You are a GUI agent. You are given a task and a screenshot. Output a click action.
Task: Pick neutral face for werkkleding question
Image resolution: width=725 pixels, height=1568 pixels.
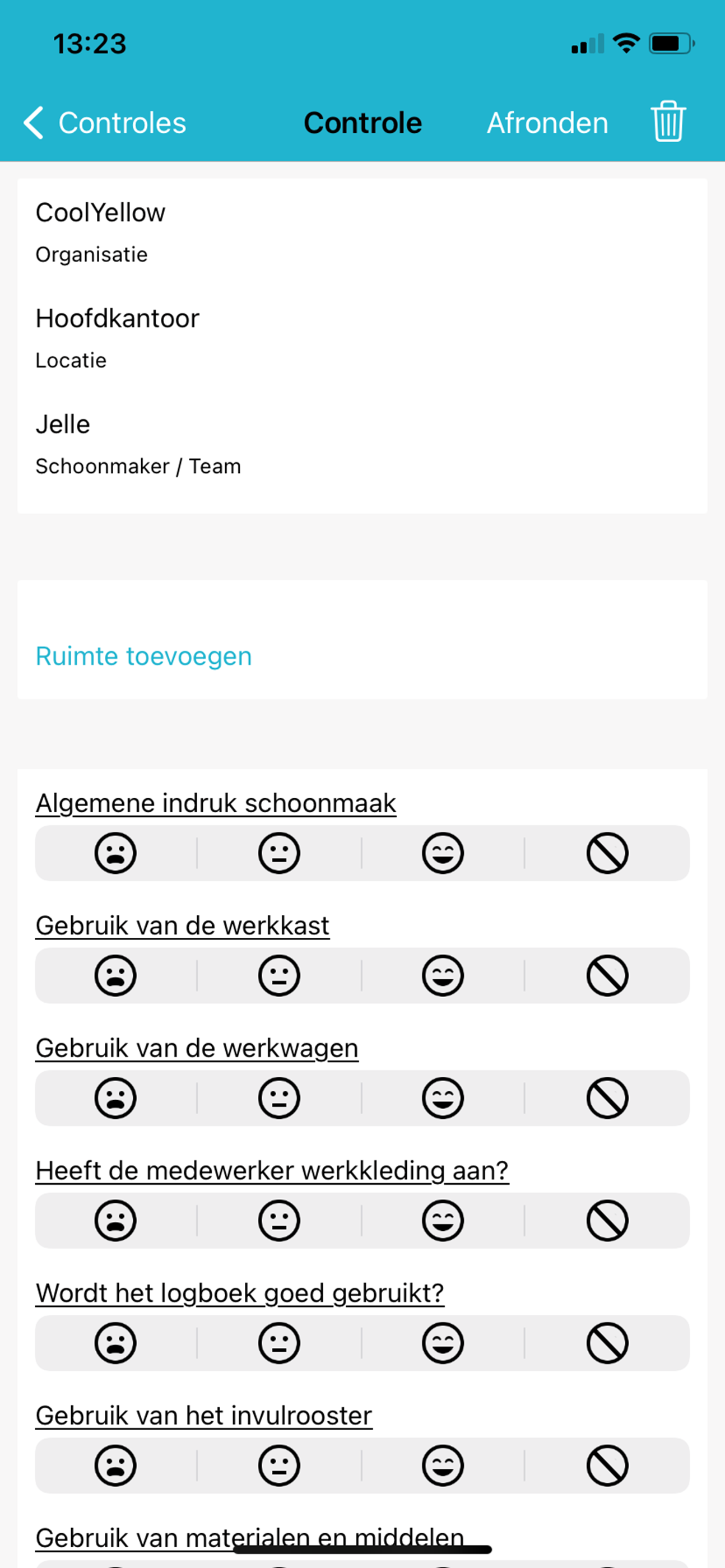[279, 1220]
